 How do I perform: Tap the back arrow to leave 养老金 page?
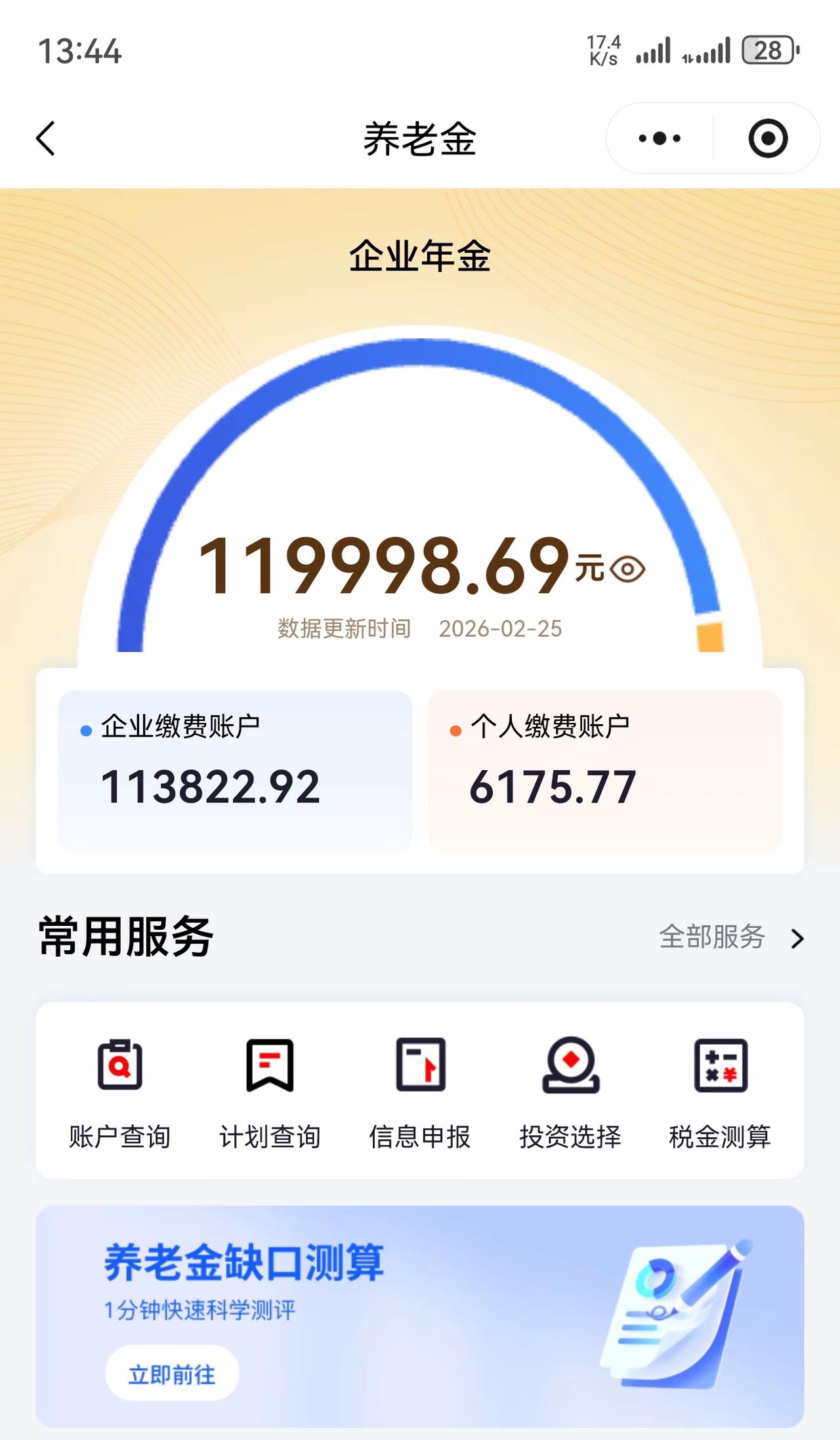click(x=45, y=139)
